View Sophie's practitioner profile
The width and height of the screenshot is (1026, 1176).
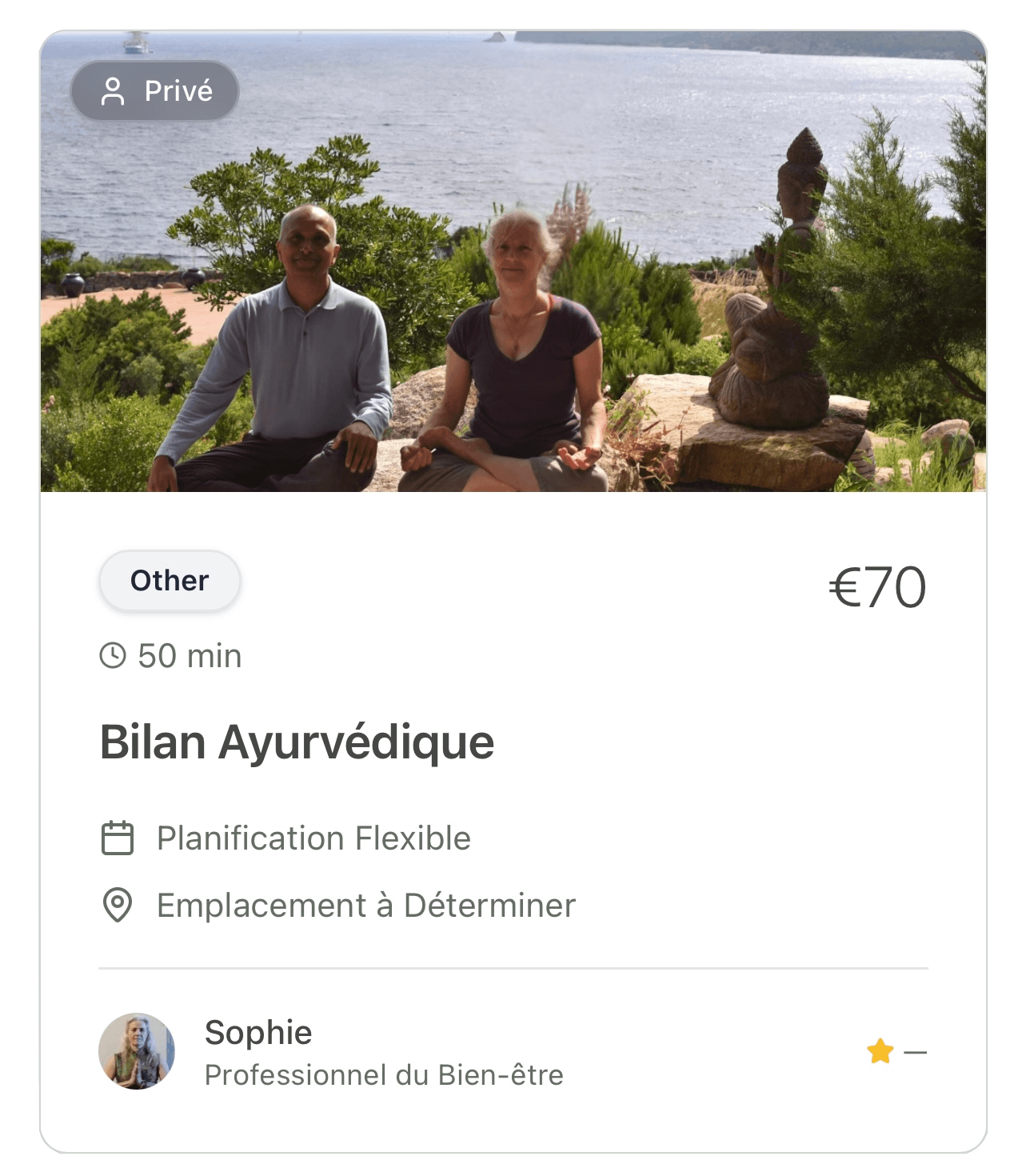click(x=257, y=1033)
